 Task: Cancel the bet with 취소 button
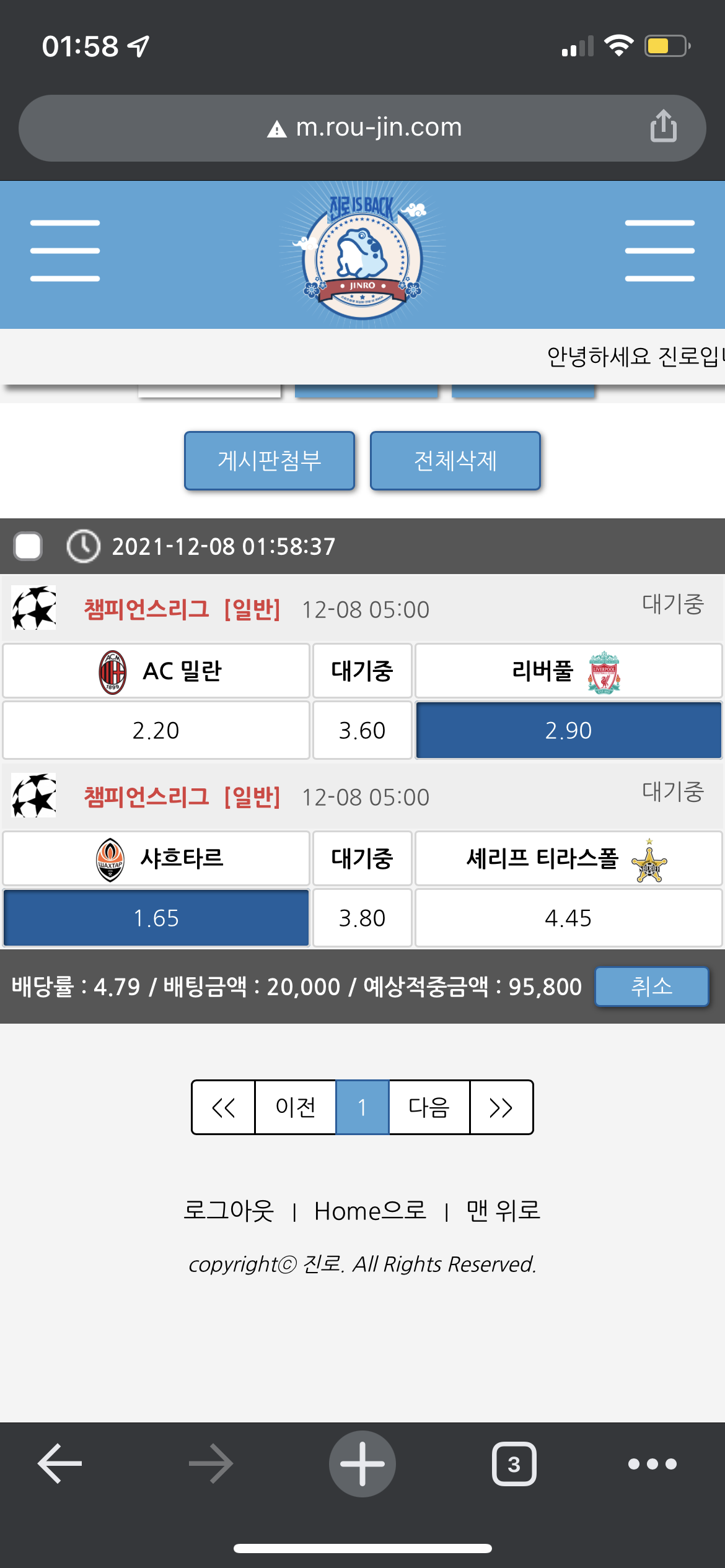(x=651, y=986)
